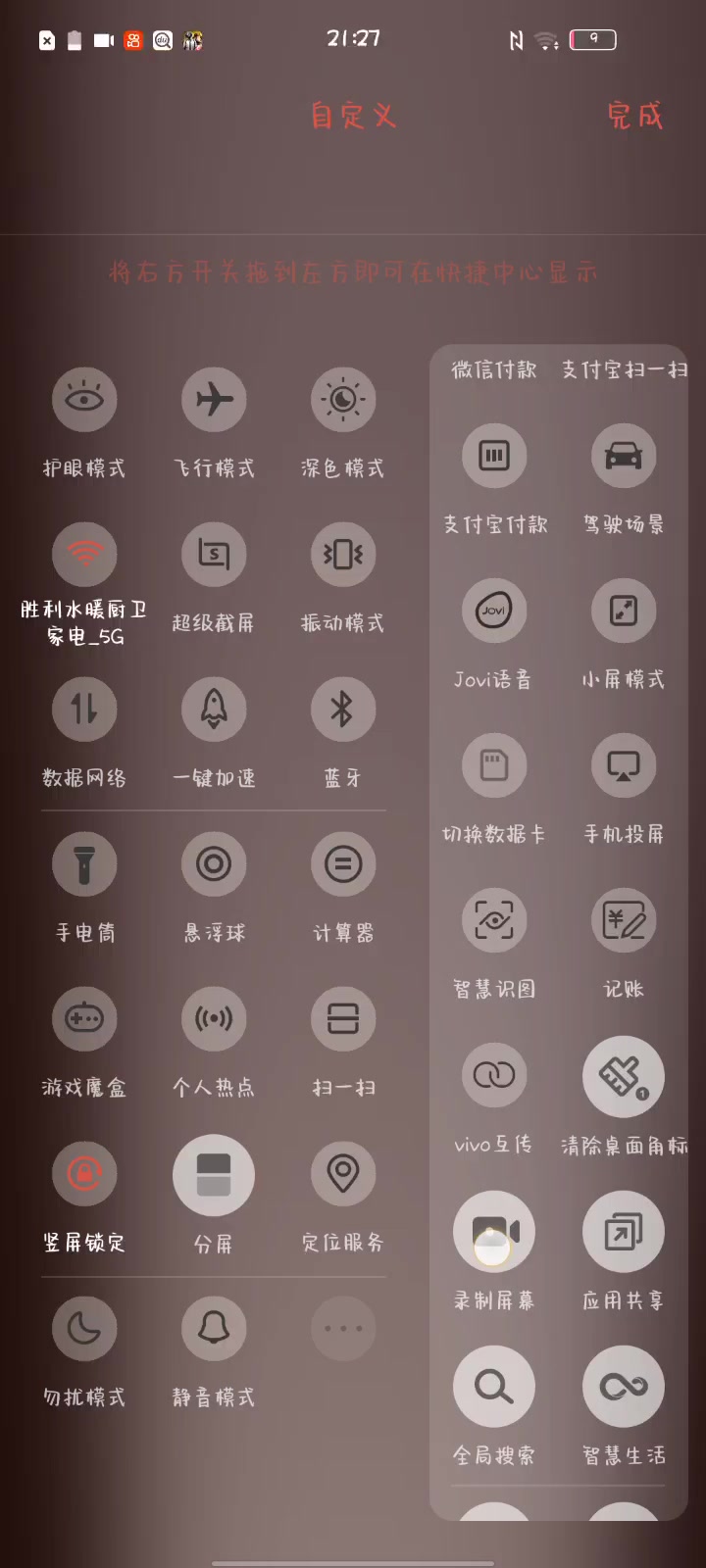The width and height of the screenshot is (706, 1568).
Task: Tap 完成 to finish customizing
Action: click(x=634, y=116)
